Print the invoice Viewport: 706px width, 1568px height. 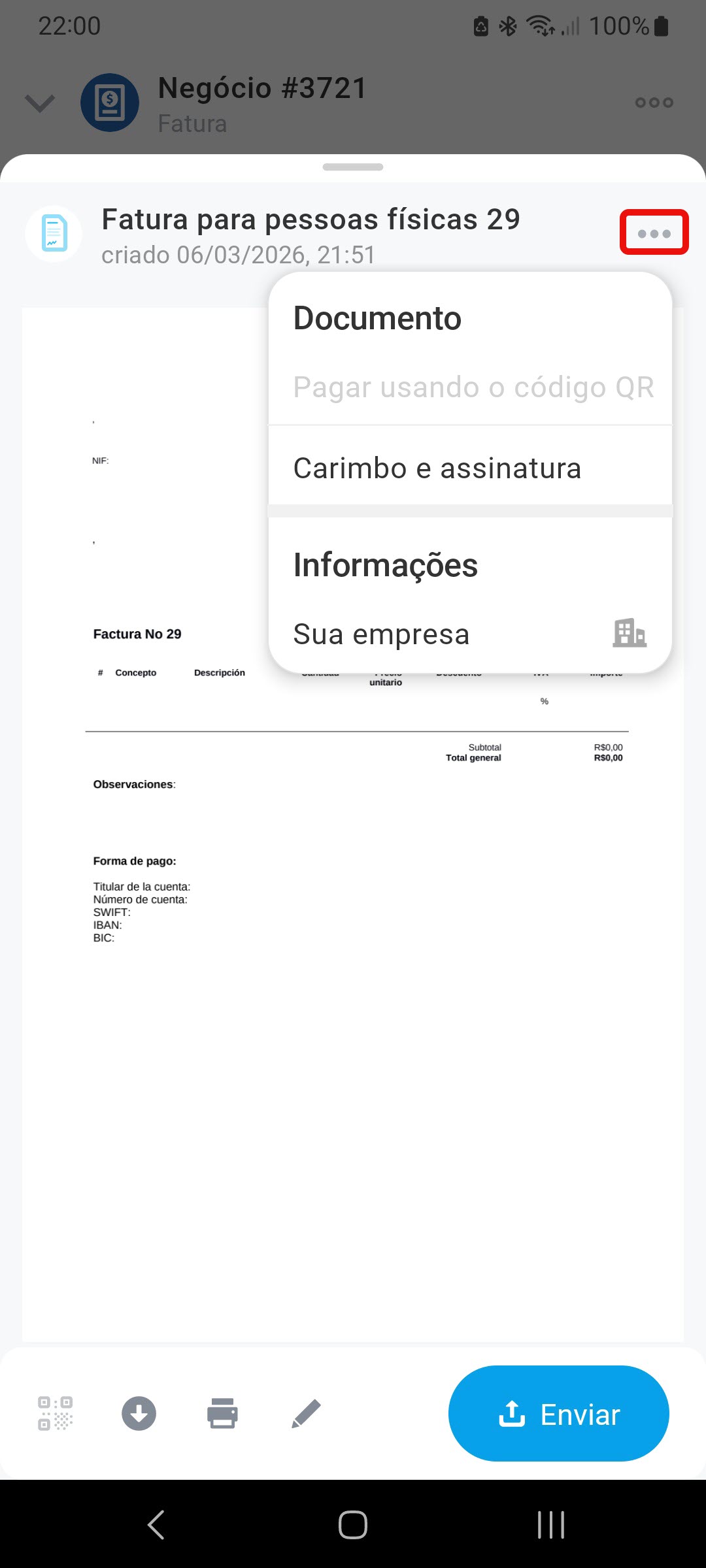point(222,1414)
